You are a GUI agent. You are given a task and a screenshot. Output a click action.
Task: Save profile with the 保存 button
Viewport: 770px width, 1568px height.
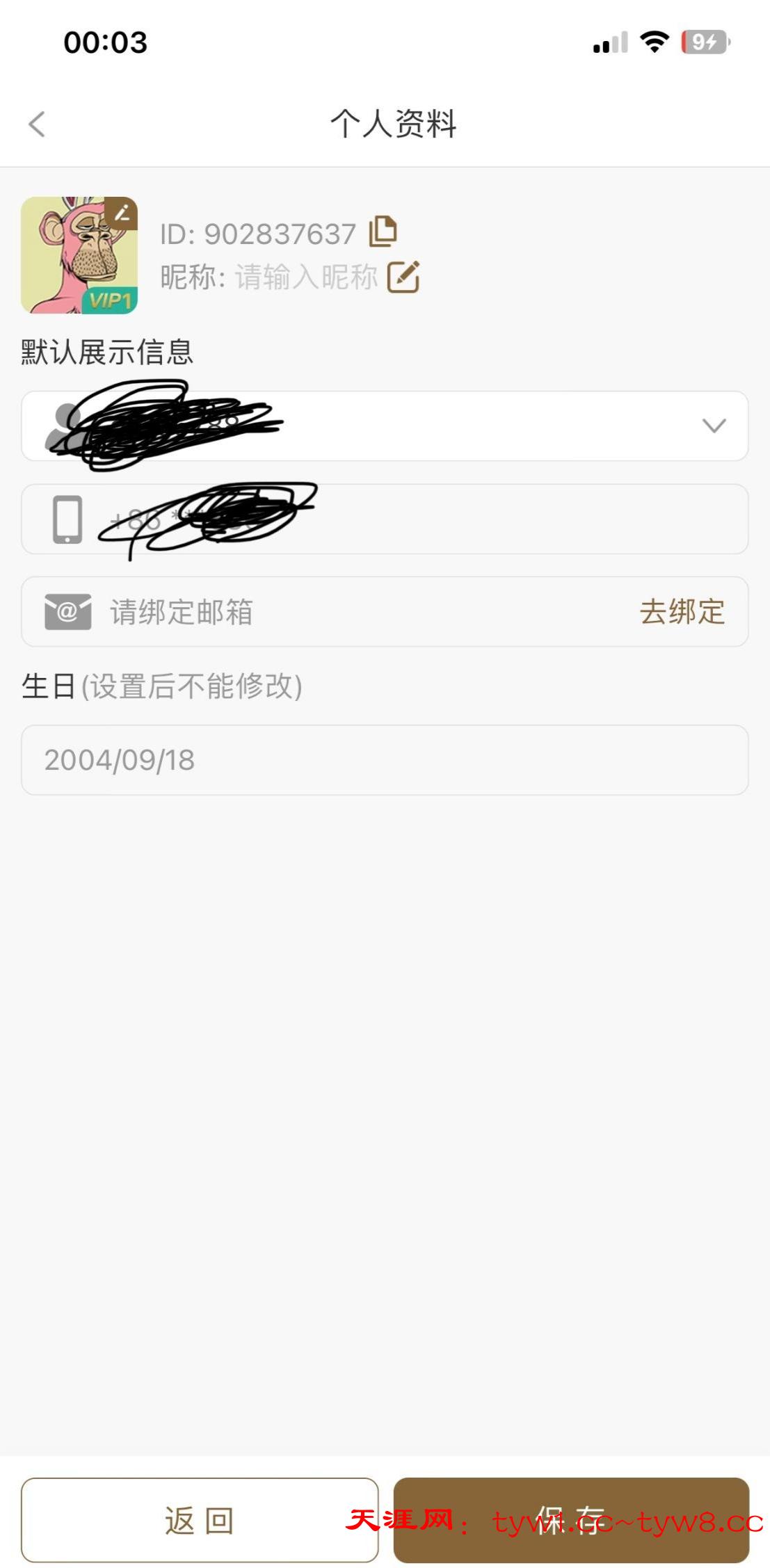click(571, 1520)
